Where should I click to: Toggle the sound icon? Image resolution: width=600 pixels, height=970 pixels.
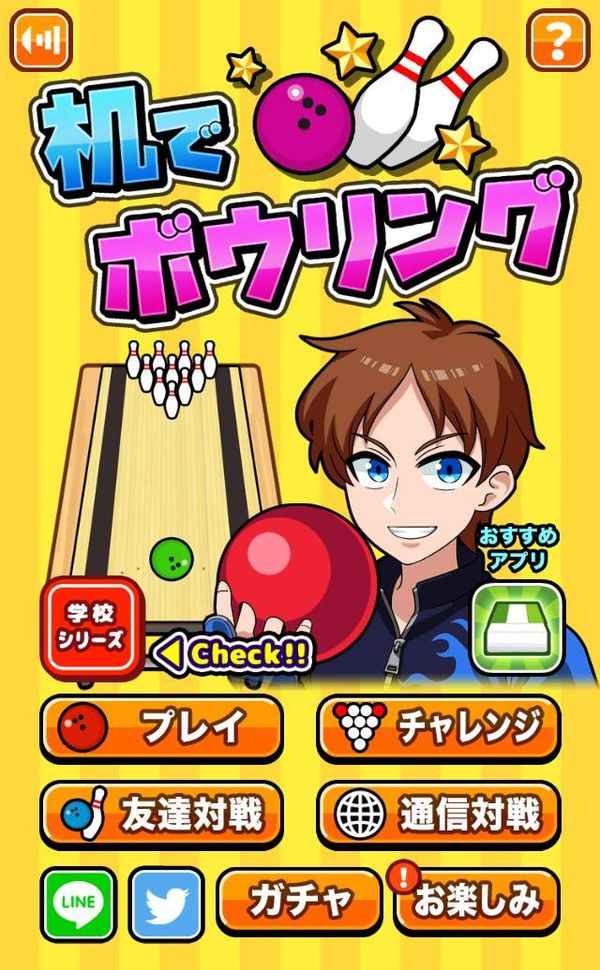click(x=41, y=40)
